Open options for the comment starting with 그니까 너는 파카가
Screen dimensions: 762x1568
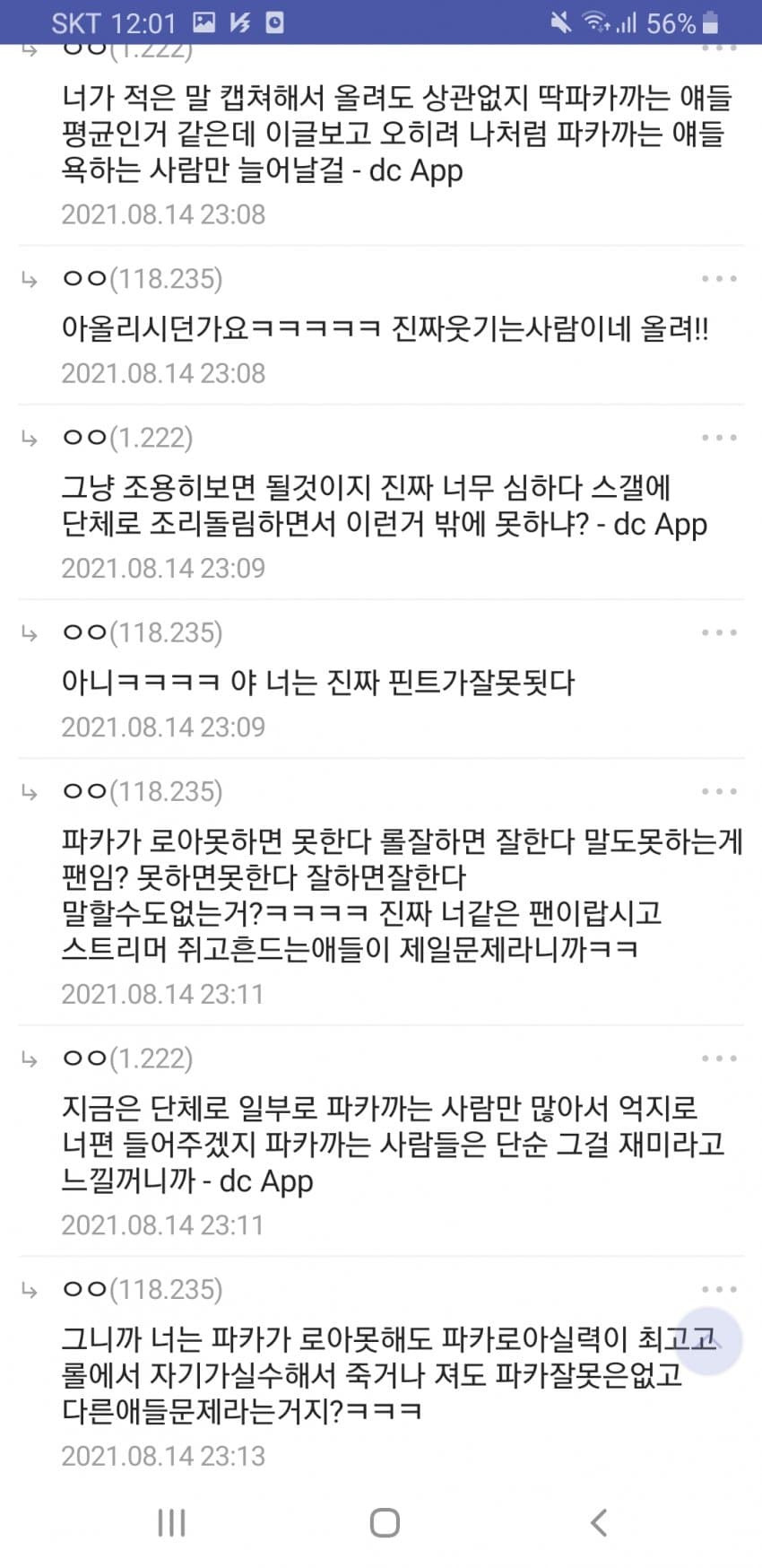(x=719, y=1289)
